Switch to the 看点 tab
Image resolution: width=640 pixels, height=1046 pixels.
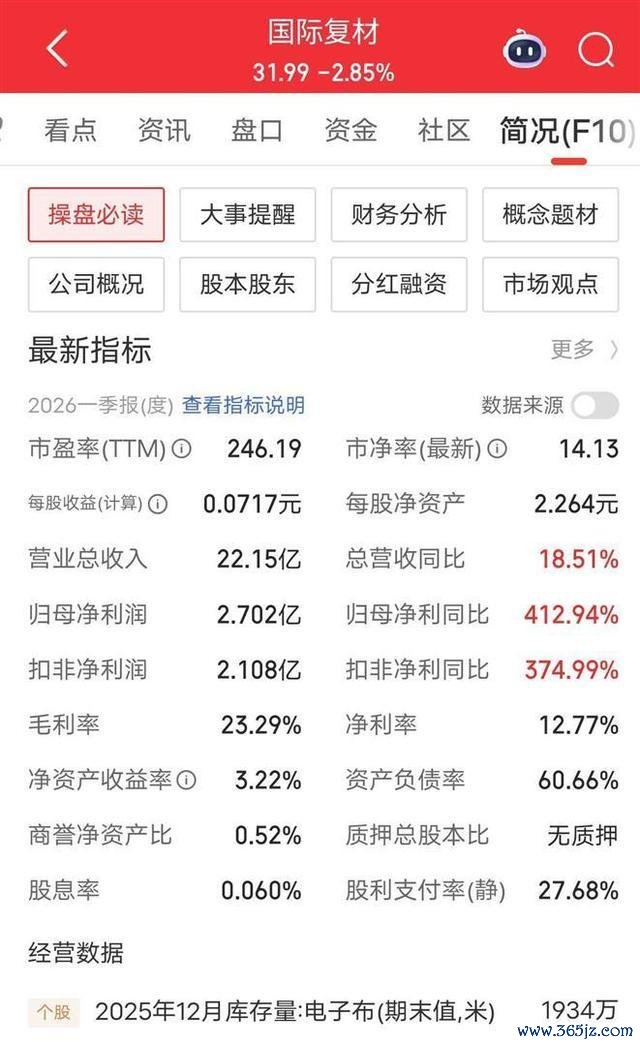coord(71,130)
